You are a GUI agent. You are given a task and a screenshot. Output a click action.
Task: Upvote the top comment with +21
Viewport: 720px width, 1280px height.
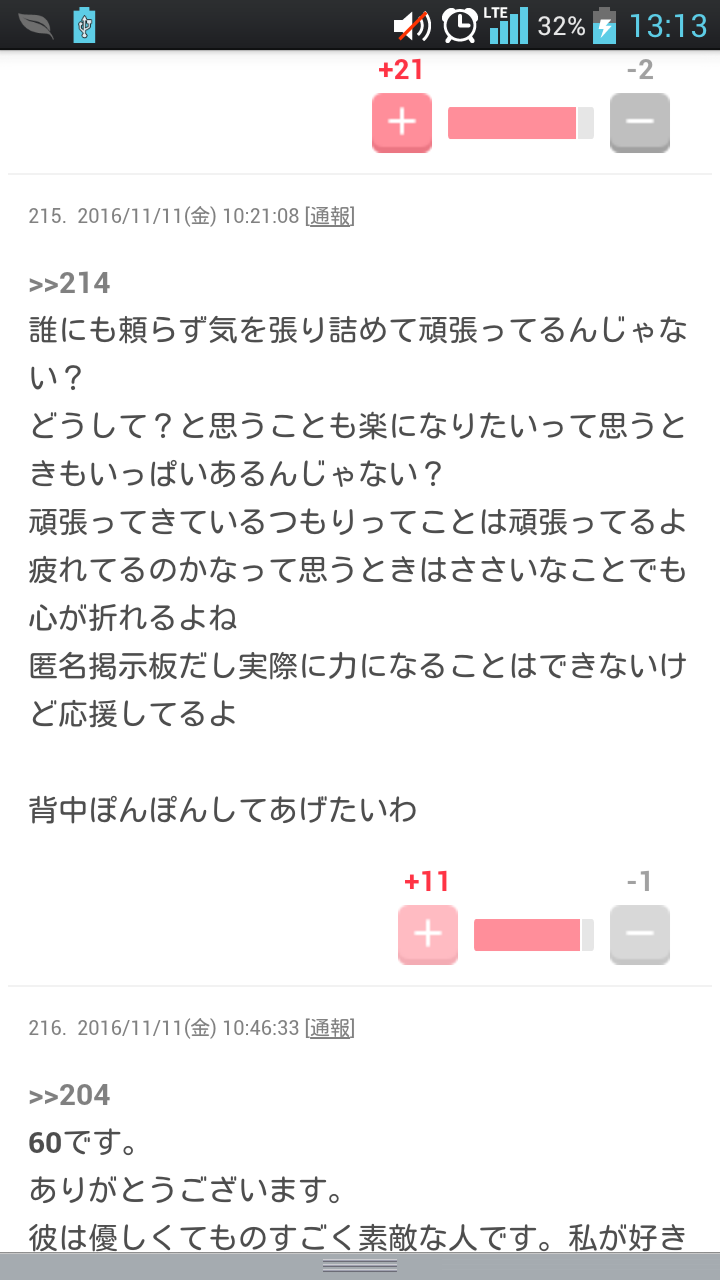(402, 123)
